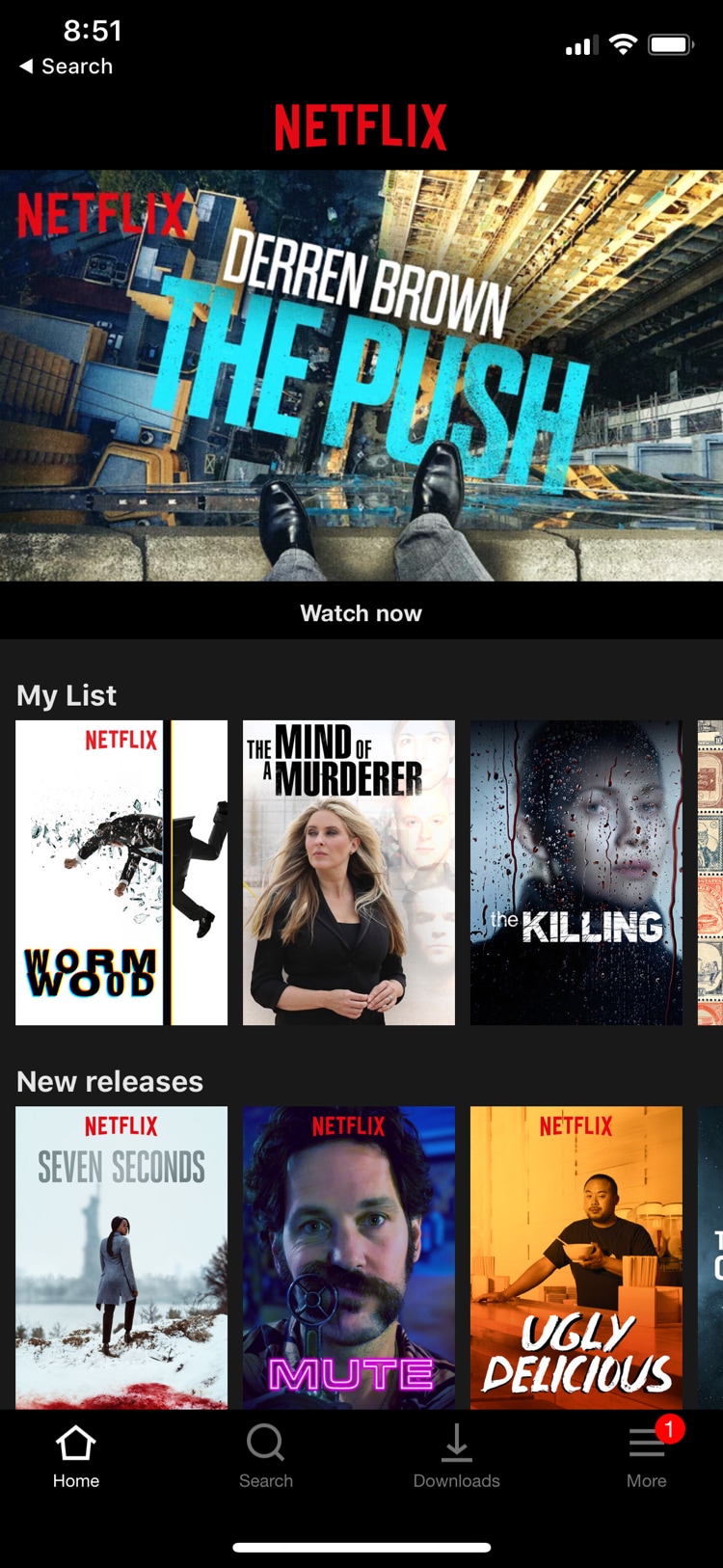The image size is (723, 1568).
Task: Open Derren Brown The Push banner
Action: point(361,376)
